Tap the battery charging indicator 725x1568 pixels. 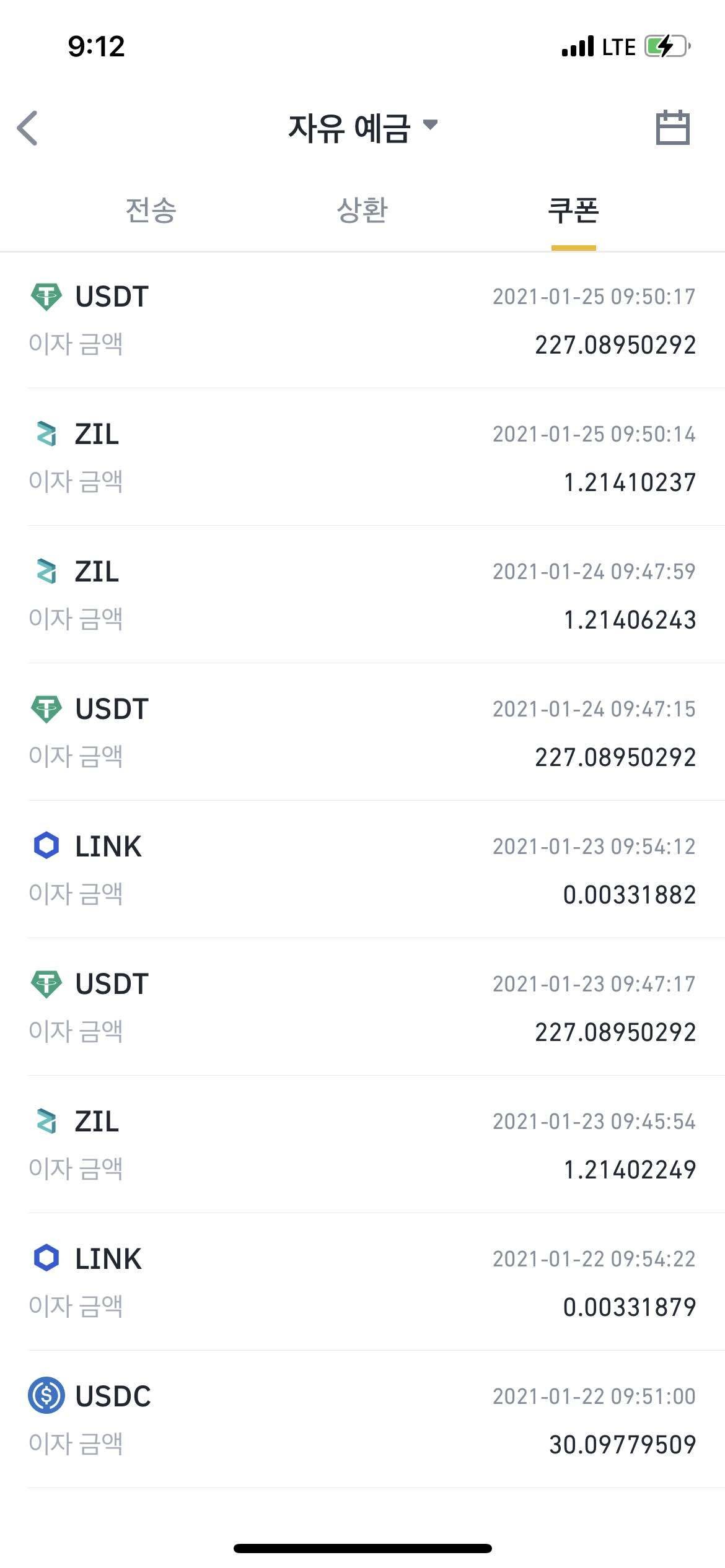tap(666, 45)
